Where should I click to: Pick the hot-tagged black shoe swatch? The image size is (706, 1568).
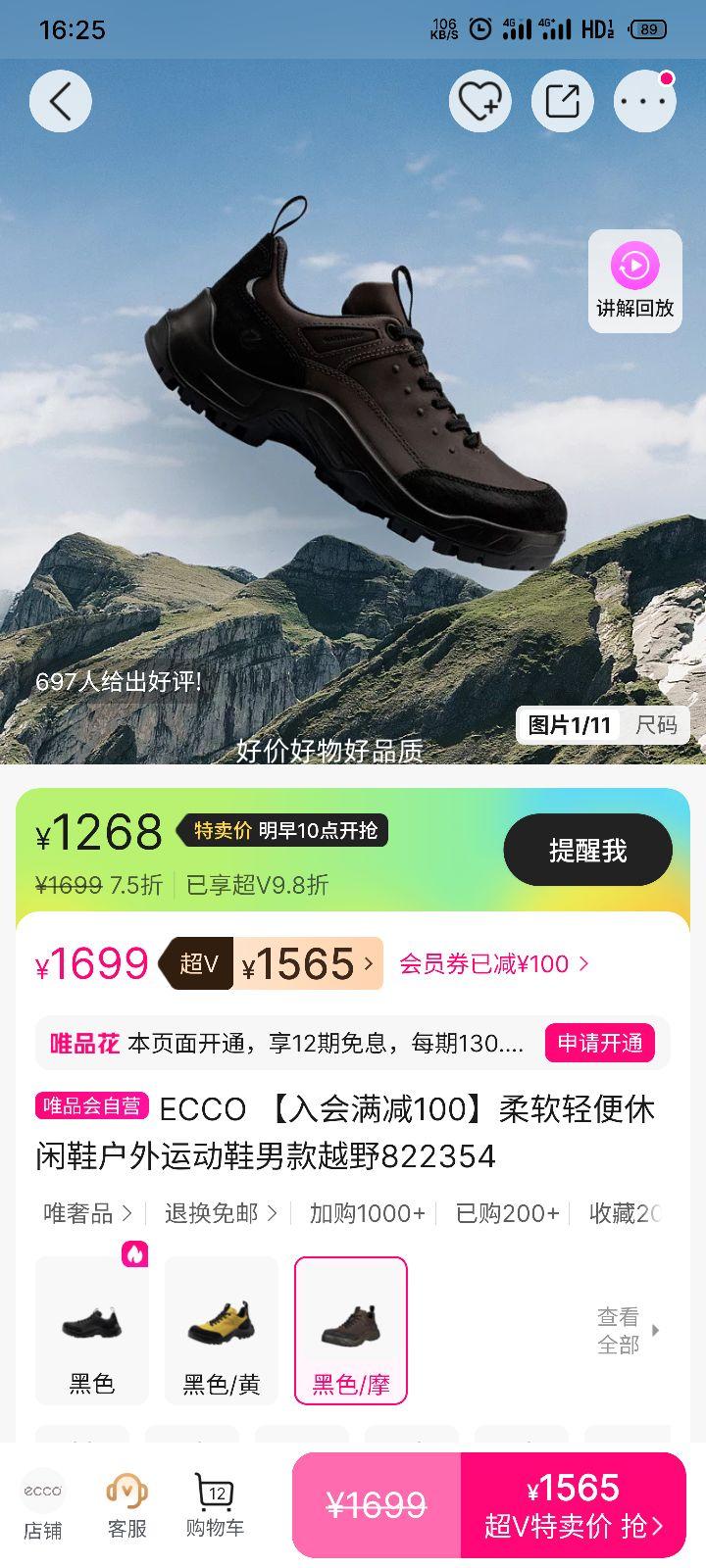pyautogui.click(x=91, y=1328)
